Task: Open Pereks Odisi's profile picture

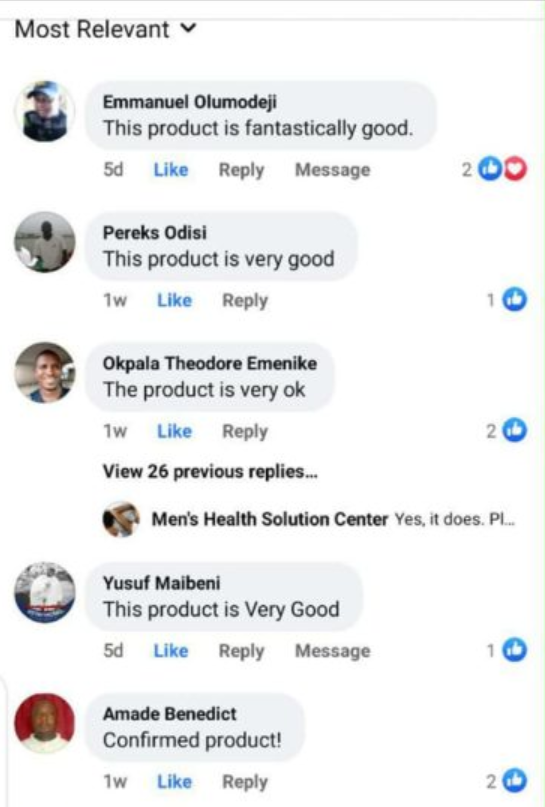Action: (45, 242)
